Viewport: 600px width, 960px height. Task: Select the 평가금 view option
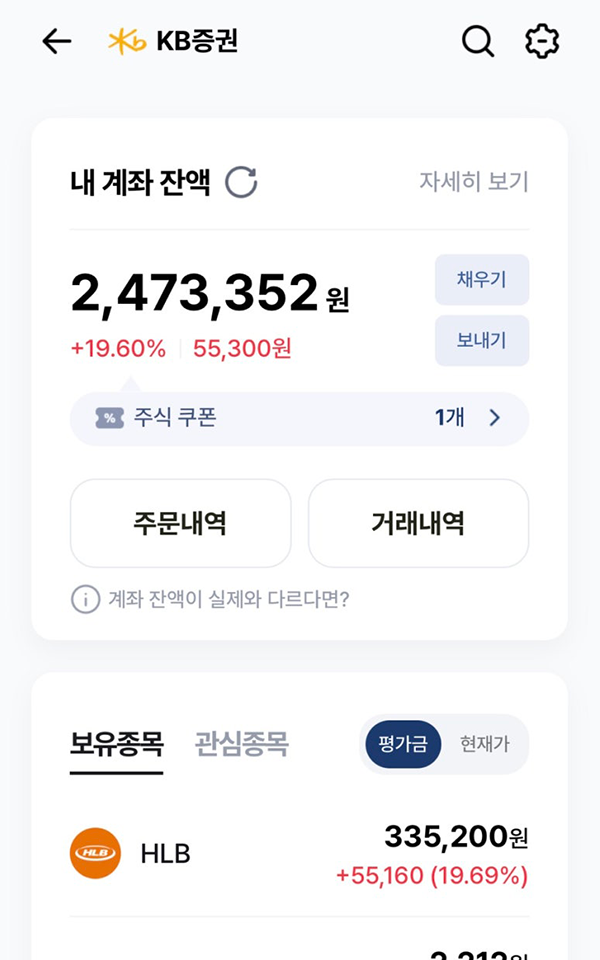pyautogui.click(x=403, y=744)
